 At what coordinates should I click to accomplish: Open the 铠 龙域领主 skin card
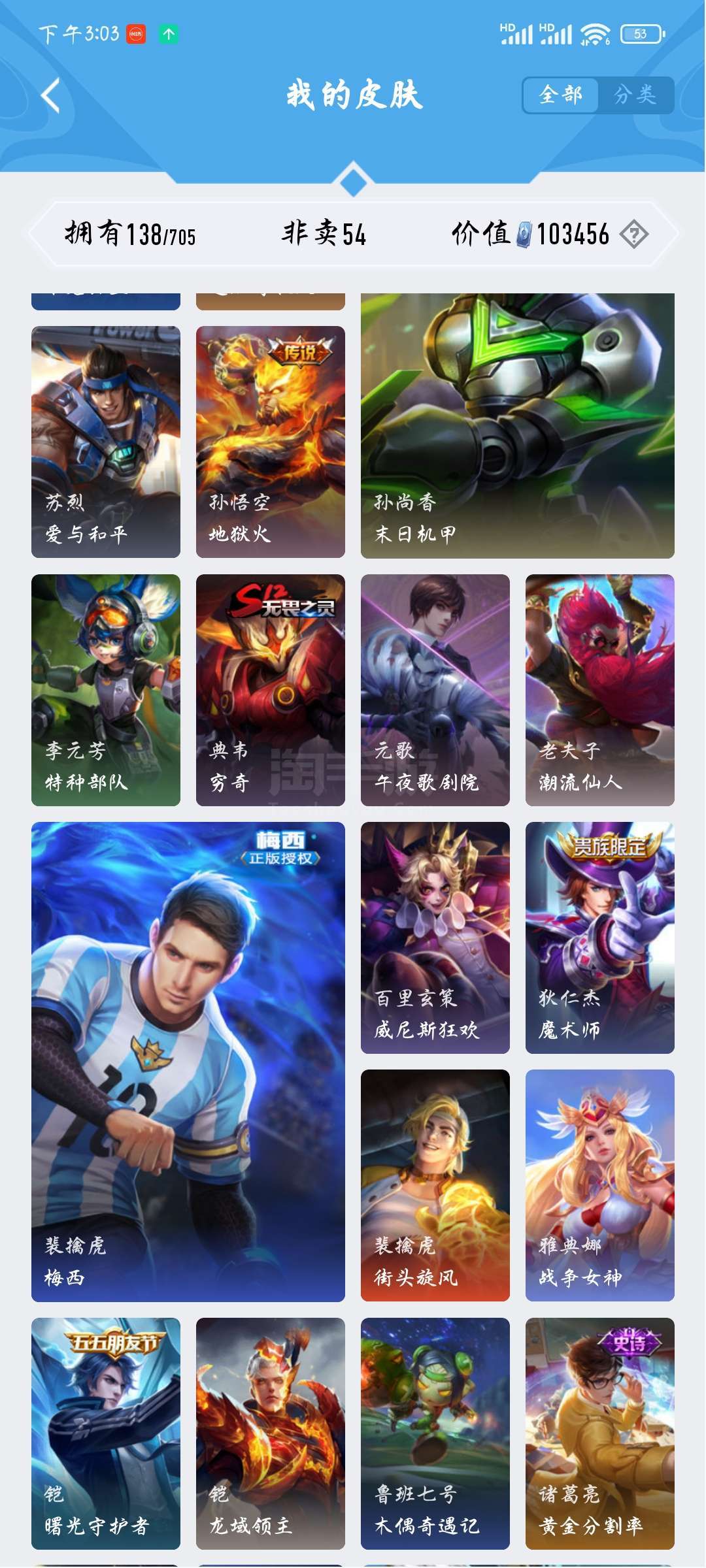click(271, 1433)
